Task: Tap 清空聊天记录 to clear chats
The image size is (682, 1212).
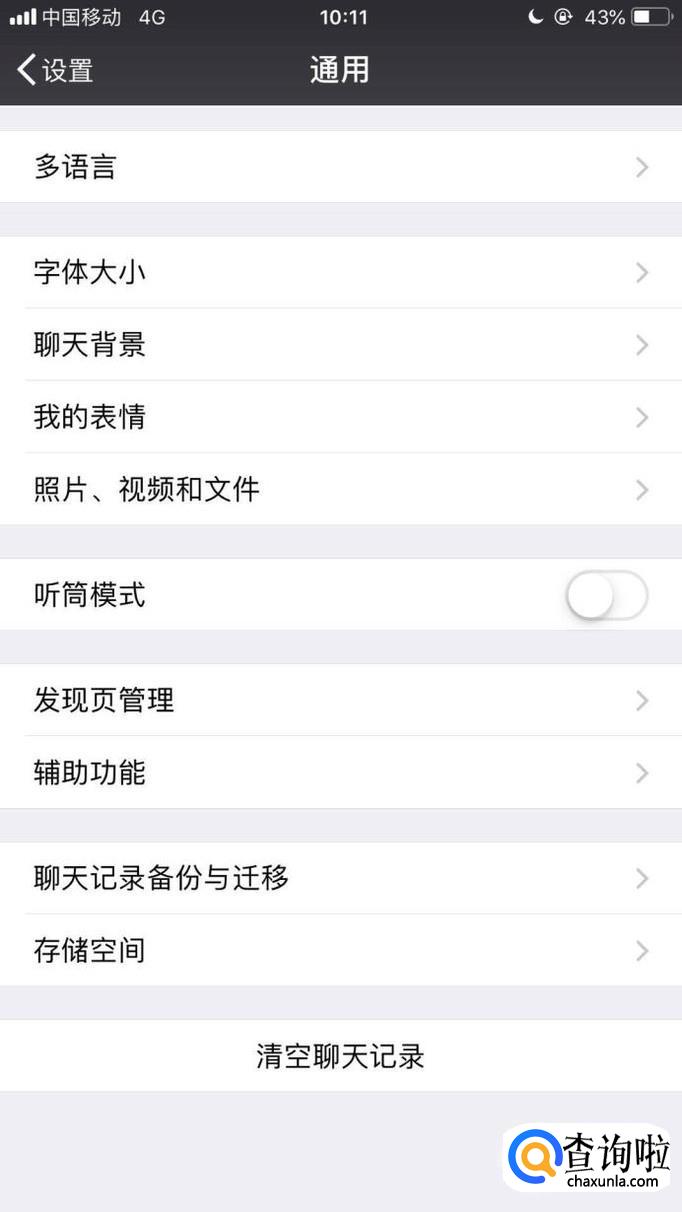Action: 340,1056
